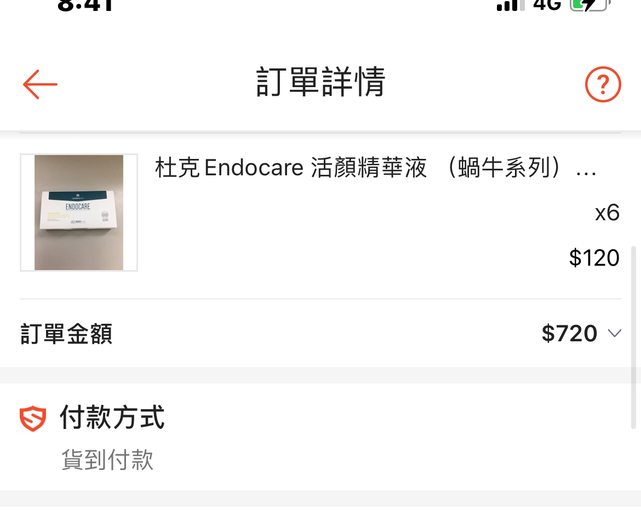The height and width of the screenshot is (521, 641).
Task: Expand the 訂單金額 $720 breakdown
Action: 614,333
